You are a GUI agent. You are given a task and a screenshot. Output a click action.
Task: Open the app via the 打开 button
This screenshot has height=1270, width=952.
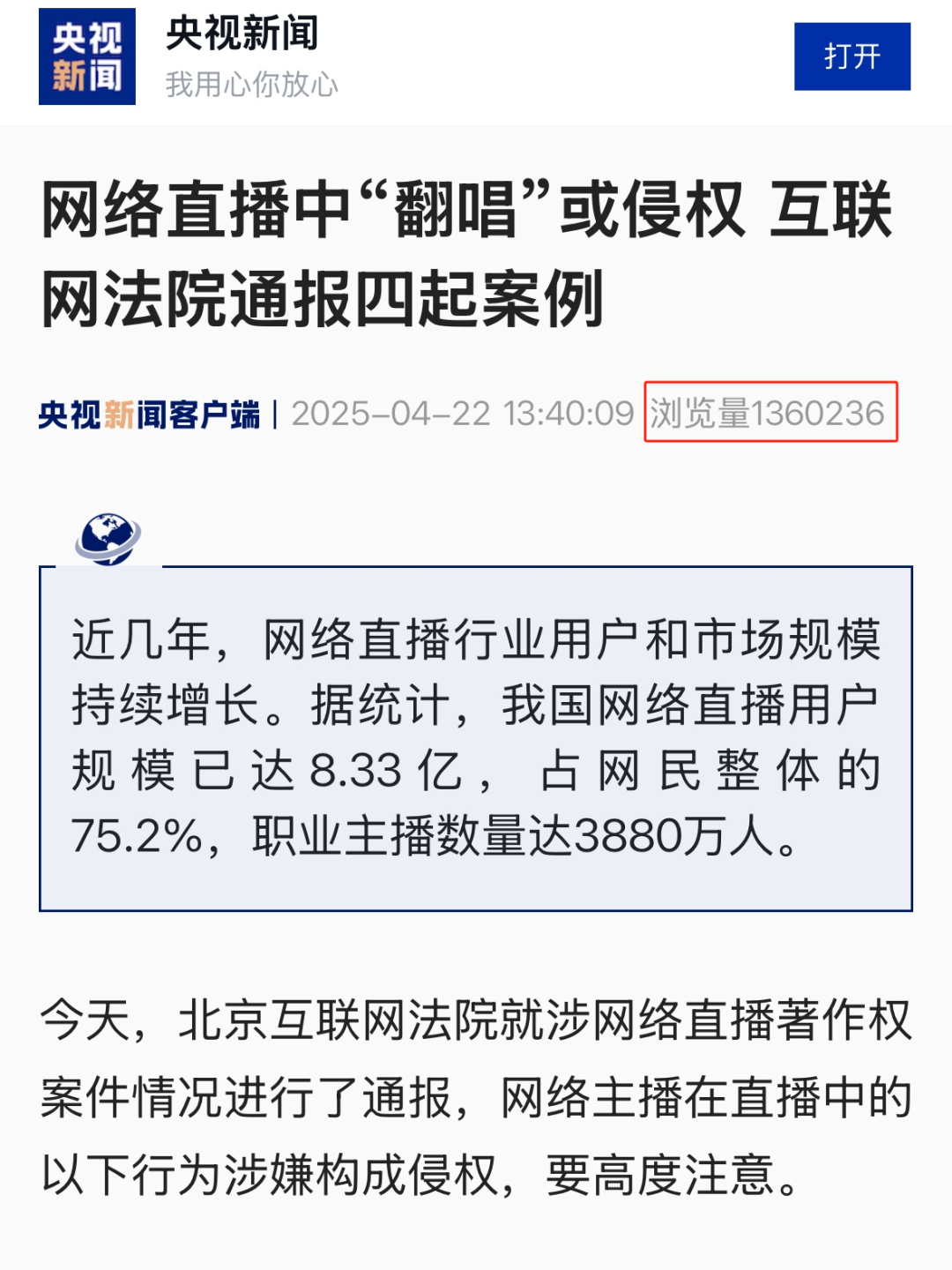click(x=853, y=55)
